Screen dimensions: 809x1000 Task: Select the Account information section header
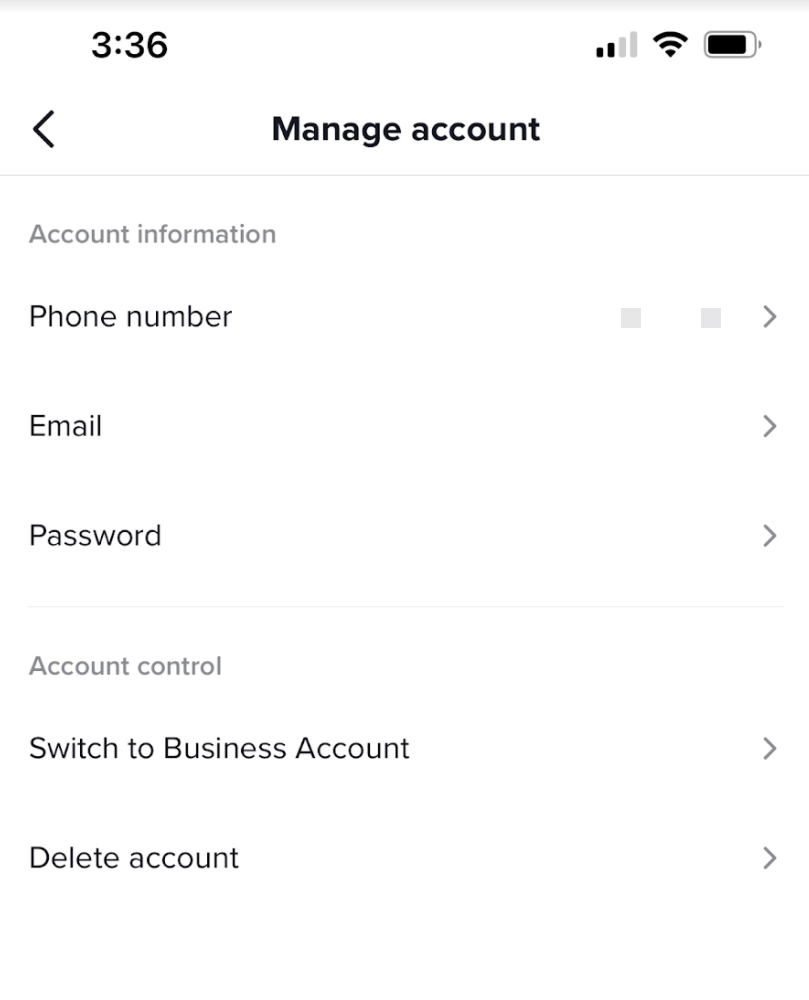tap(152, 234)
